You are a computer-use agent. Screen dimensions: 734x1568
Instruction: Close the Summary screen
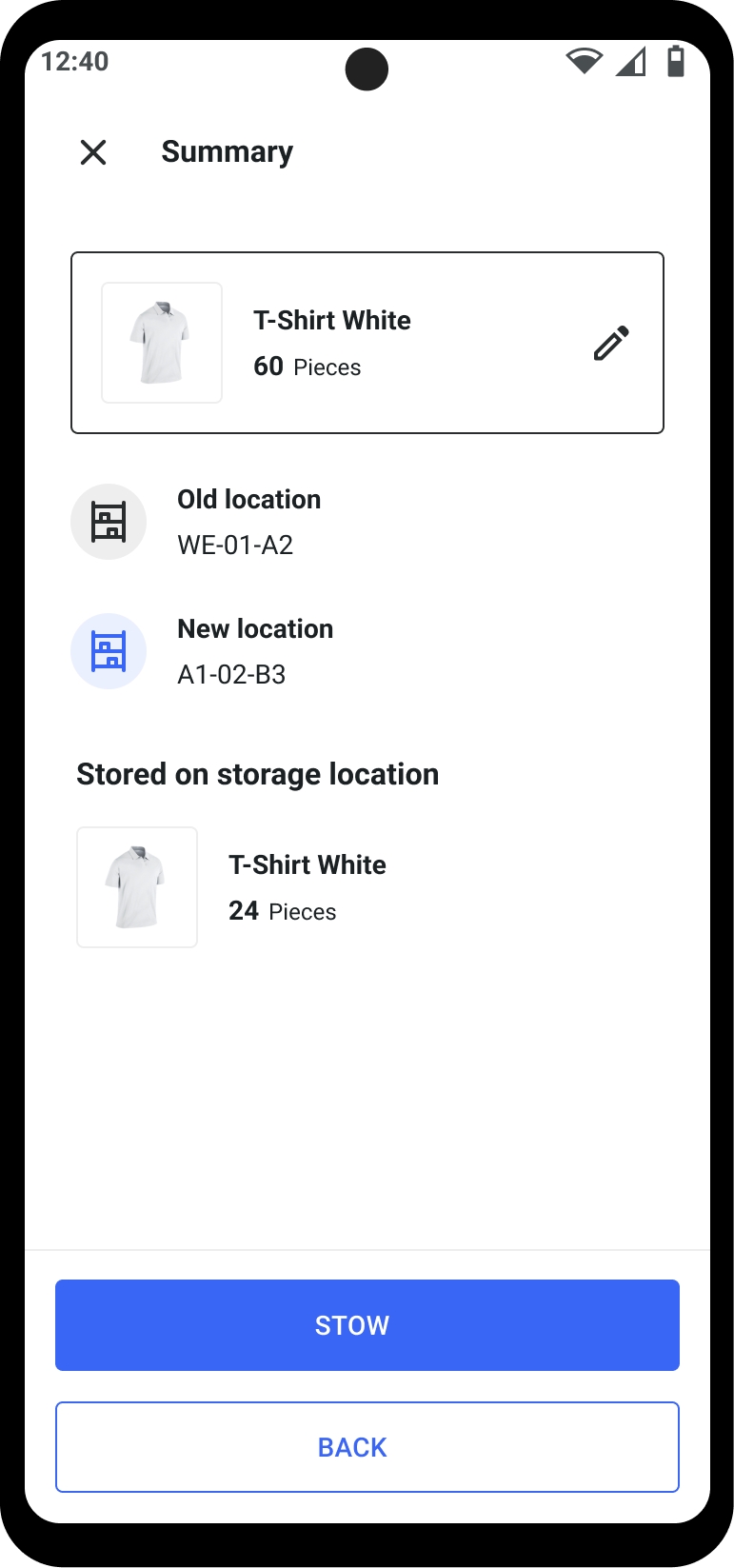coord(93,152)
